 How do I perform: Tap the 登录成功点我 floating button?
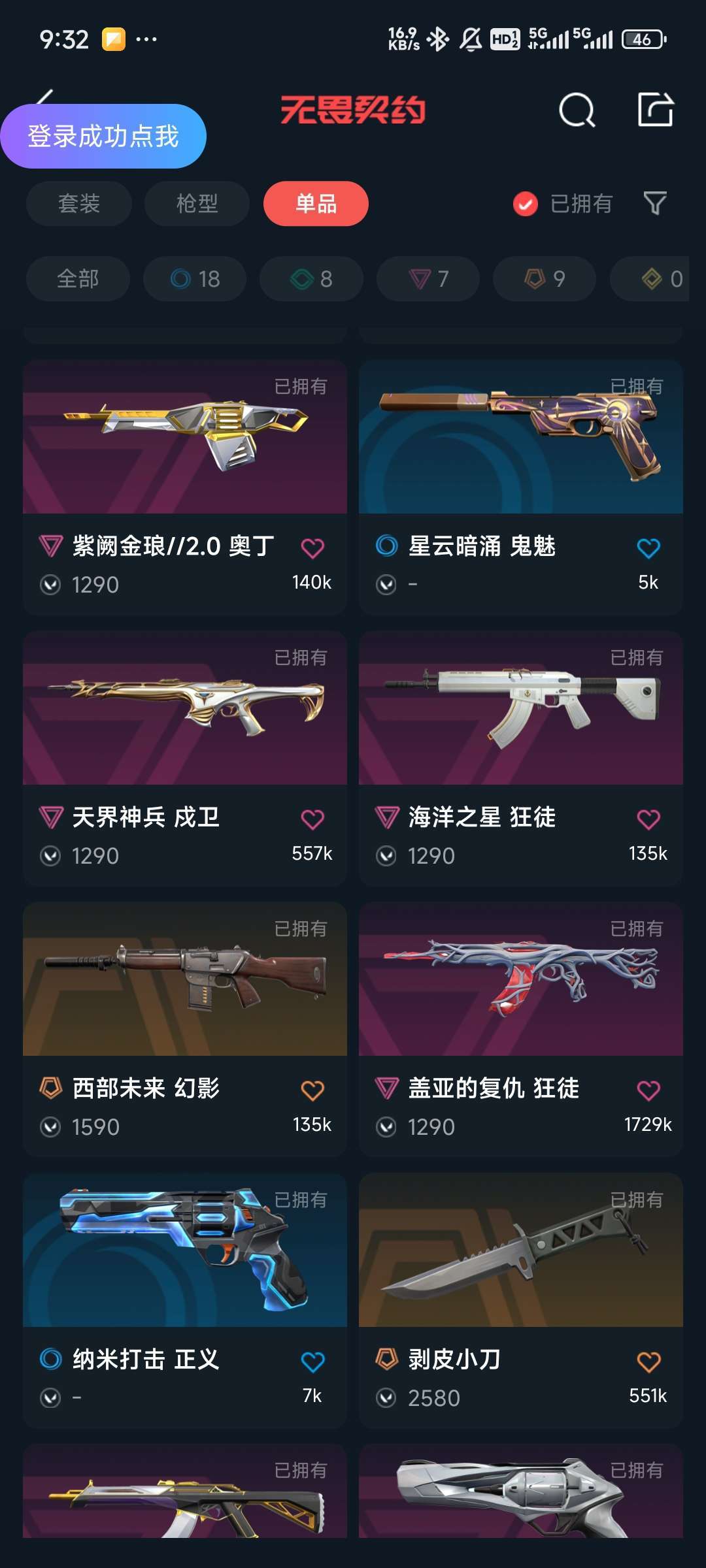click(x=103, y=136)
